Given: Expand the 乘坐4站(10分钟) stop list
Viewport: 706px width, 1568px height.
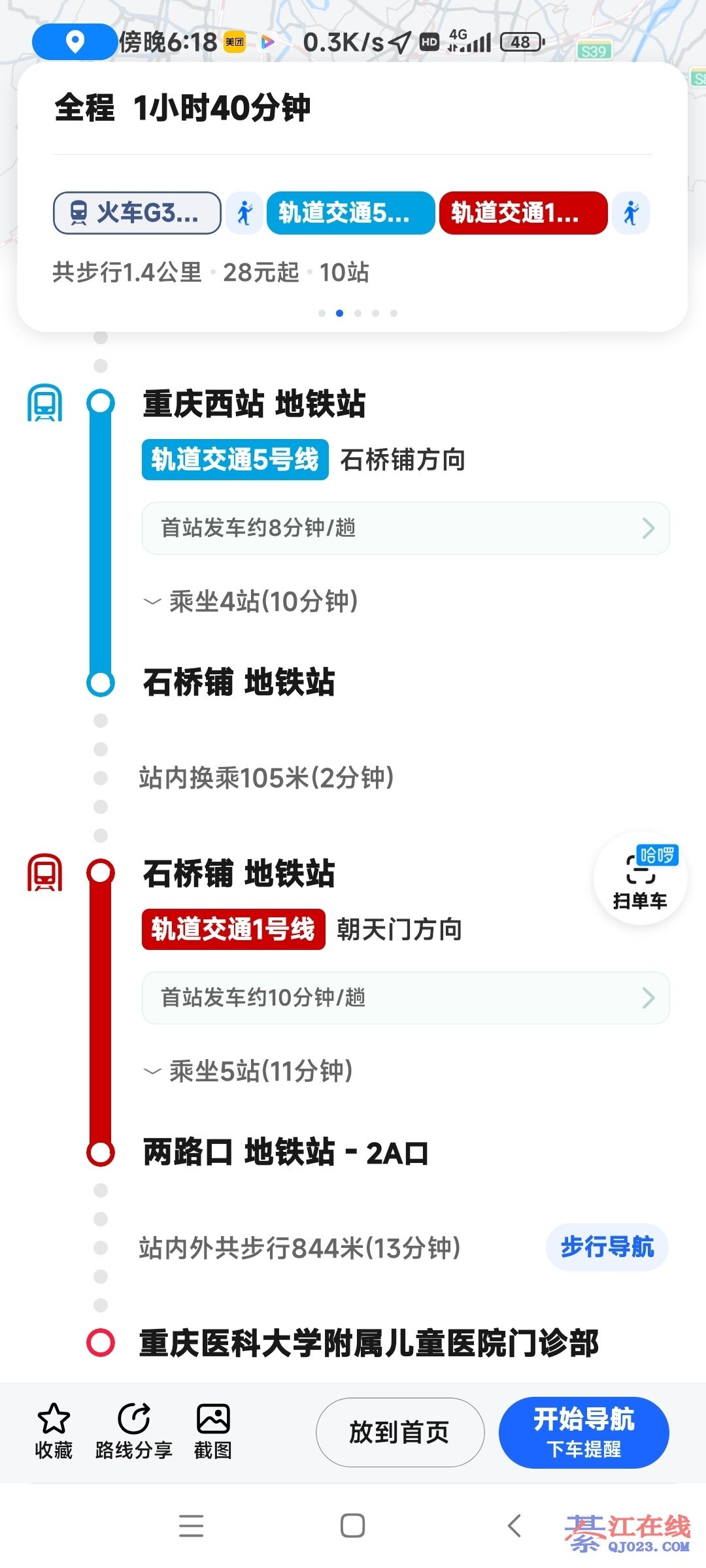Looking at the screenshot, I should (252, 602).
